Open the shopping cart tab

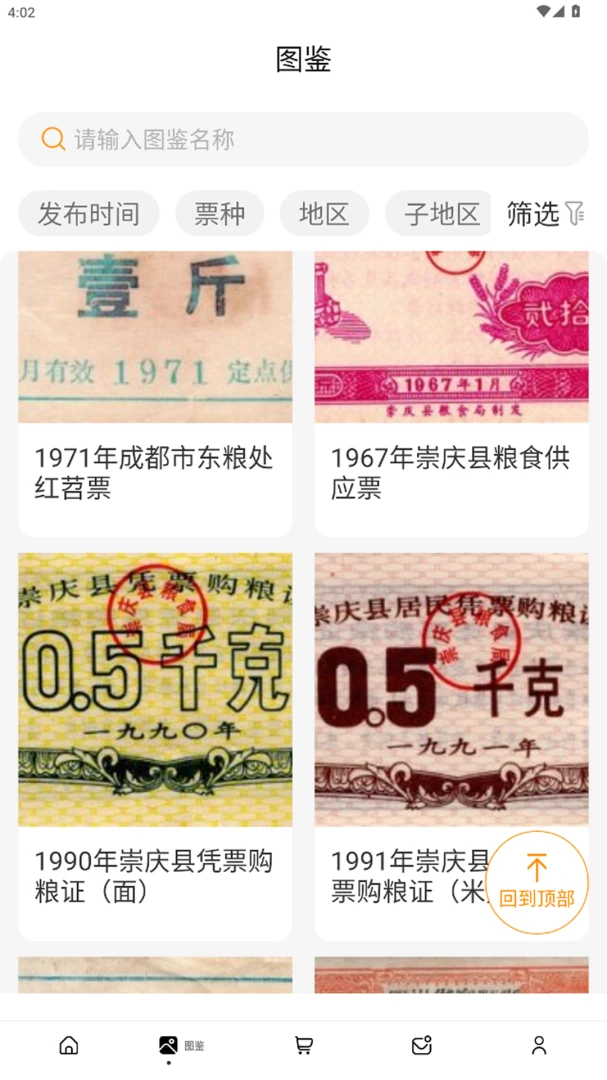tap(304, 1046)
